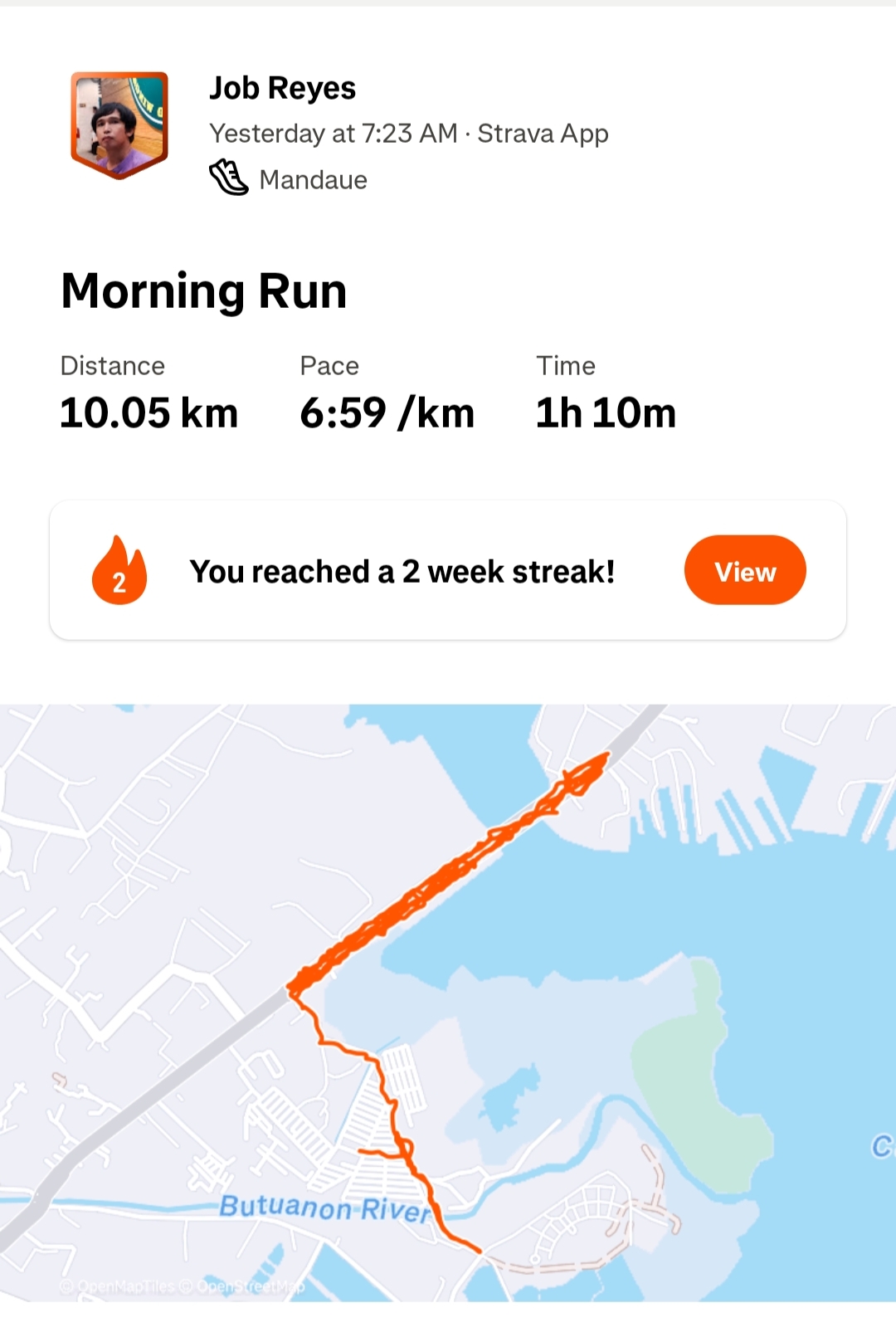Open Job Reyes' athlete name link
Image resolution: width=896 pixels, height=1342 pixels.
click(282, 88)
